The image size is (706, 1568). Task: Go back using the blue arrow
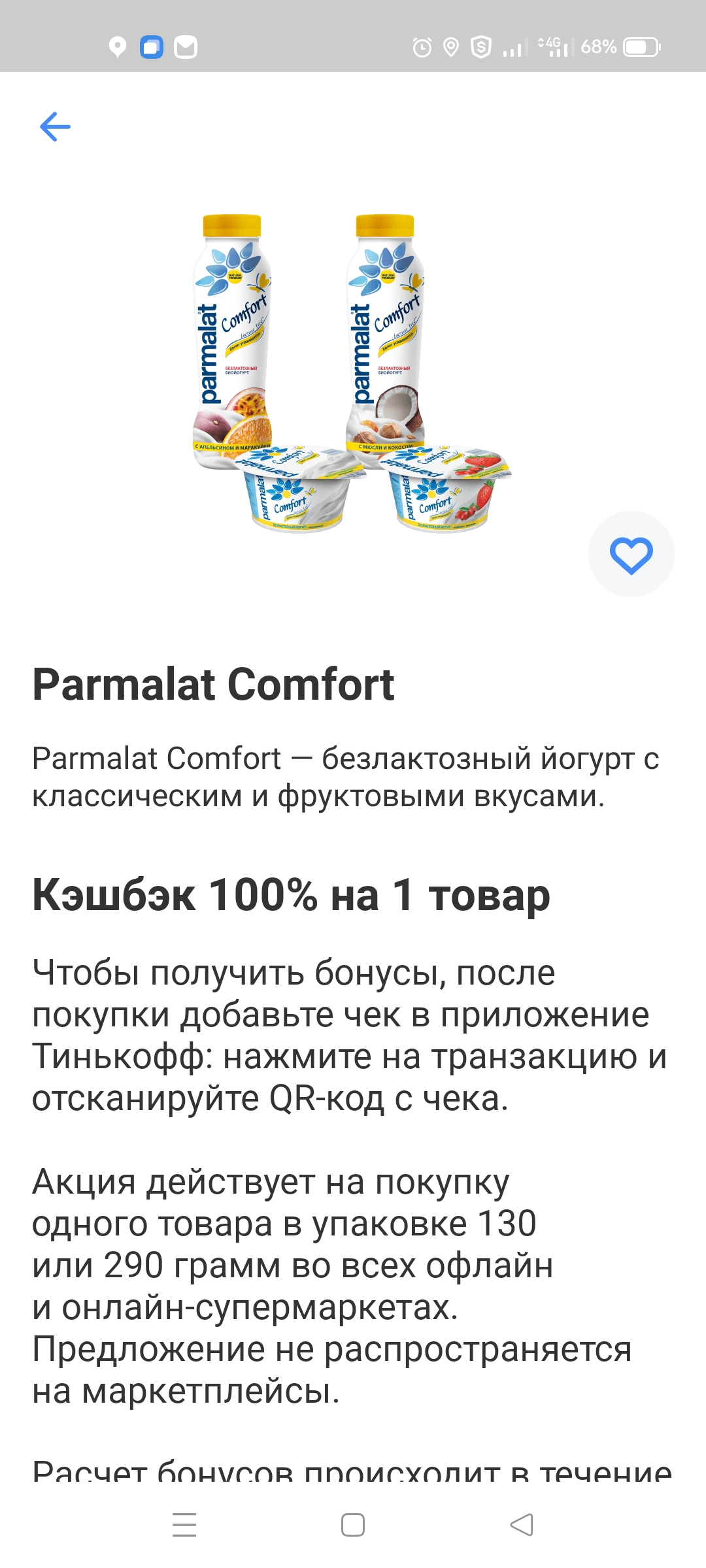click(x=55, y=127)
